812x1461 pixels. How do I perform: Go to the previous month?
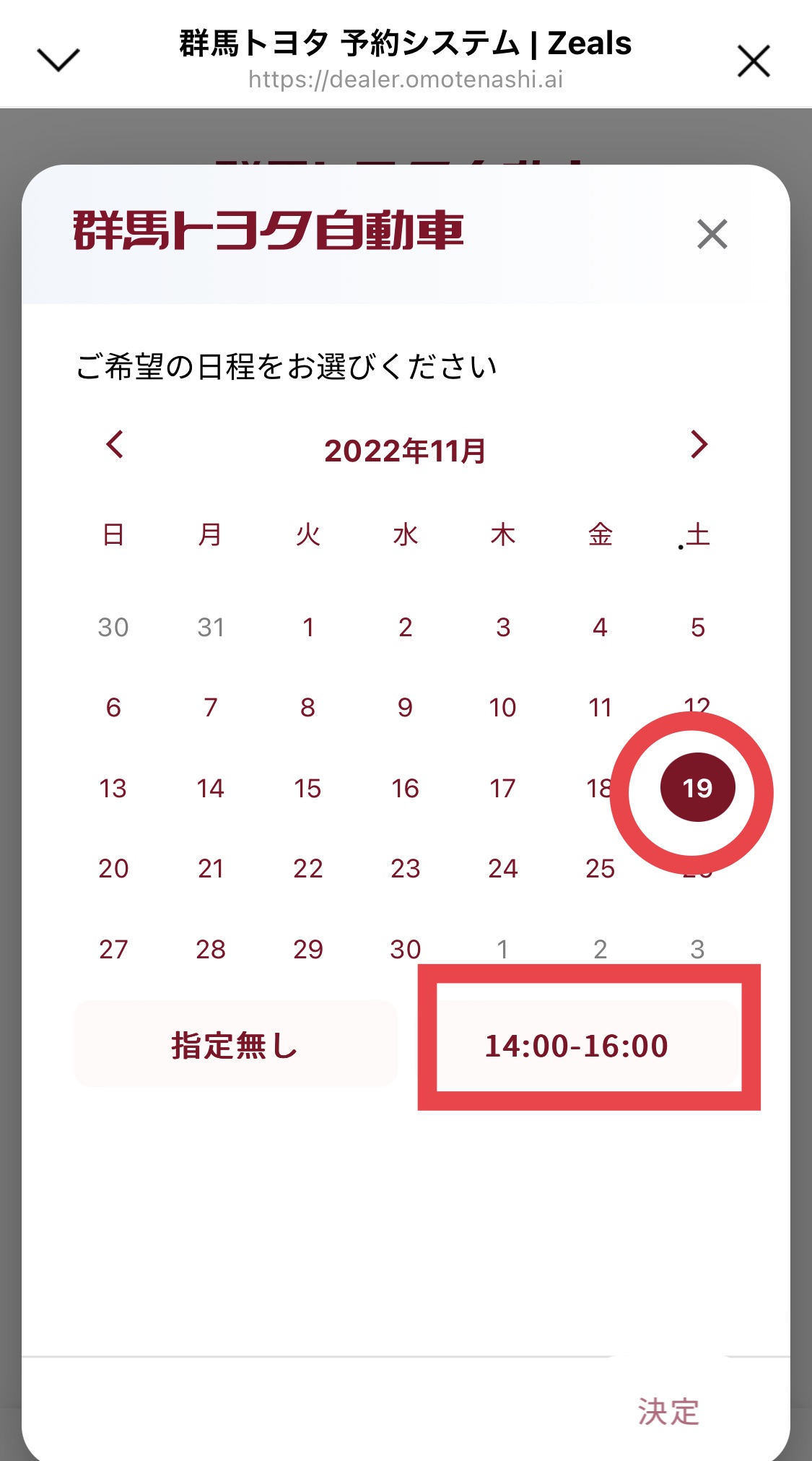(x=115, y=444)
